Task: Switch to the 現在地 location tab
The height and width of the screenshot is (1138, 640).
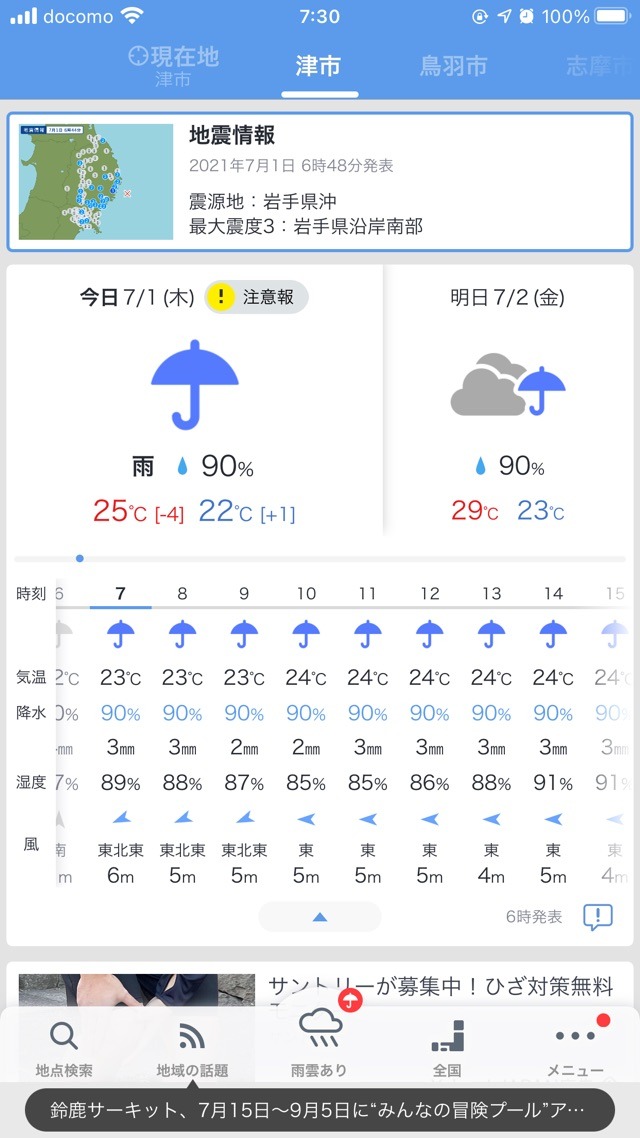Action: (x=173, y=66)
